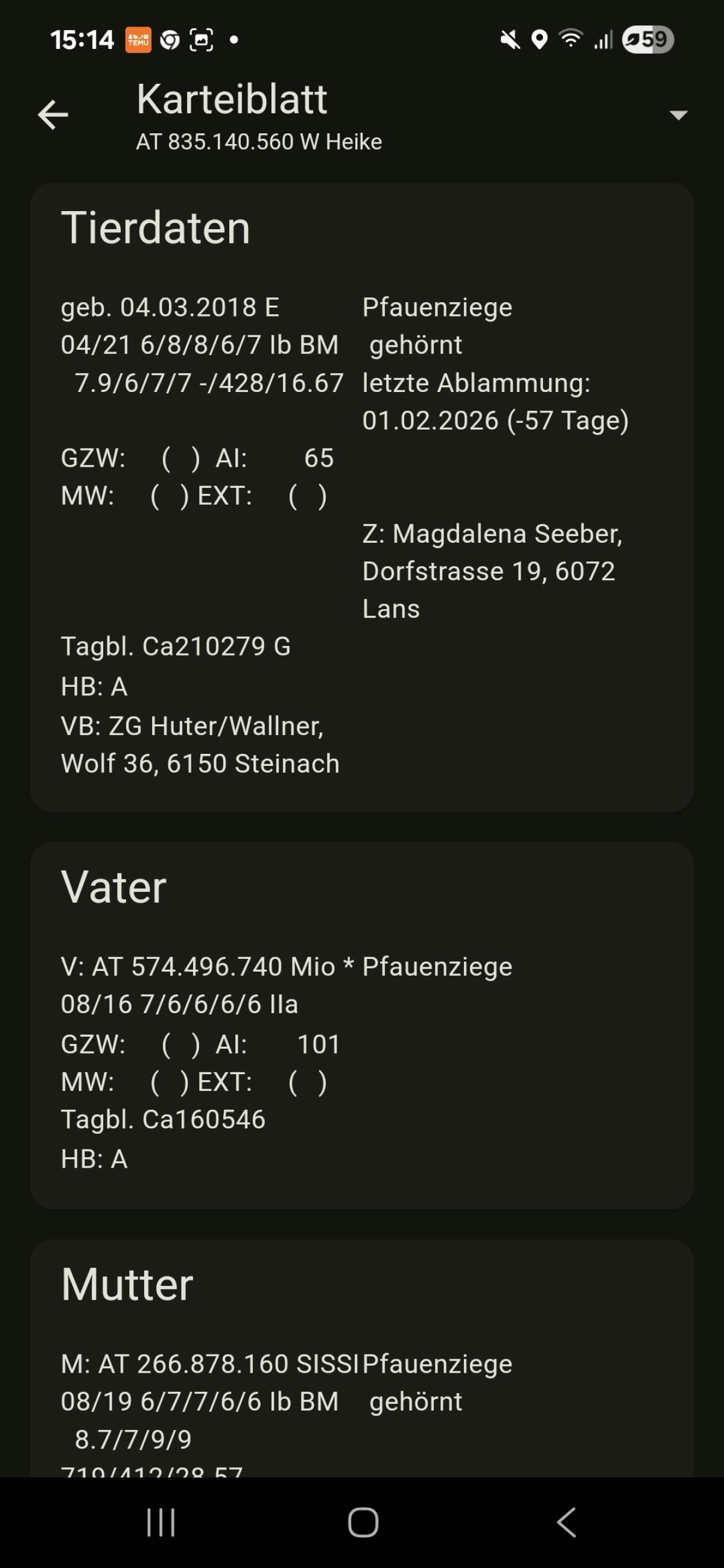724x1568 pixels.
Task: Open the recent apps view
Action: coord(160,1522)
